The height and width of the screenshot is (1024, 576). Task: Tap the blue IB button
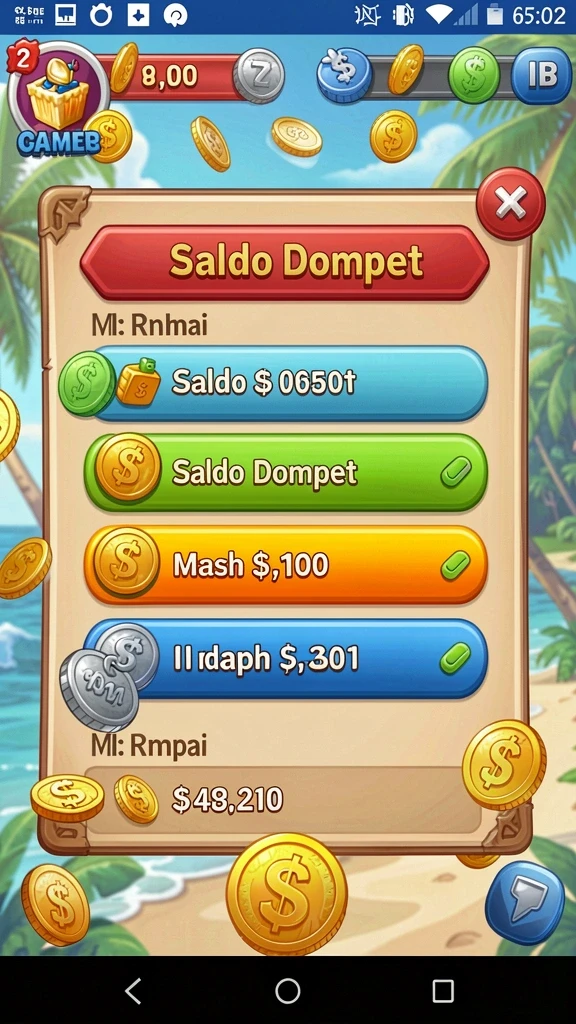pos(541,75)
